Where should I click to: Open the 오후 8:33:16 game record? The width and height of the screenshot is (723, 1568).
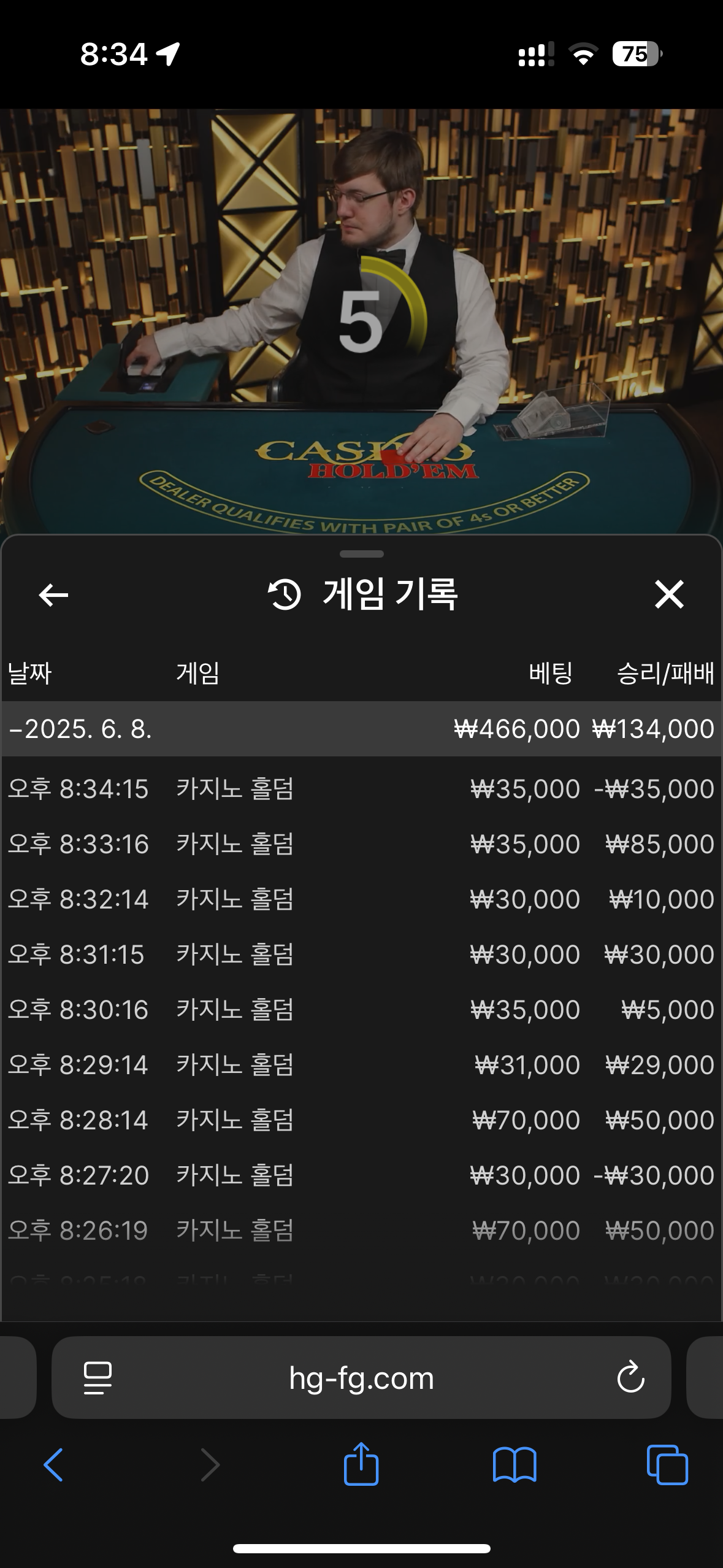coord(361,844)
